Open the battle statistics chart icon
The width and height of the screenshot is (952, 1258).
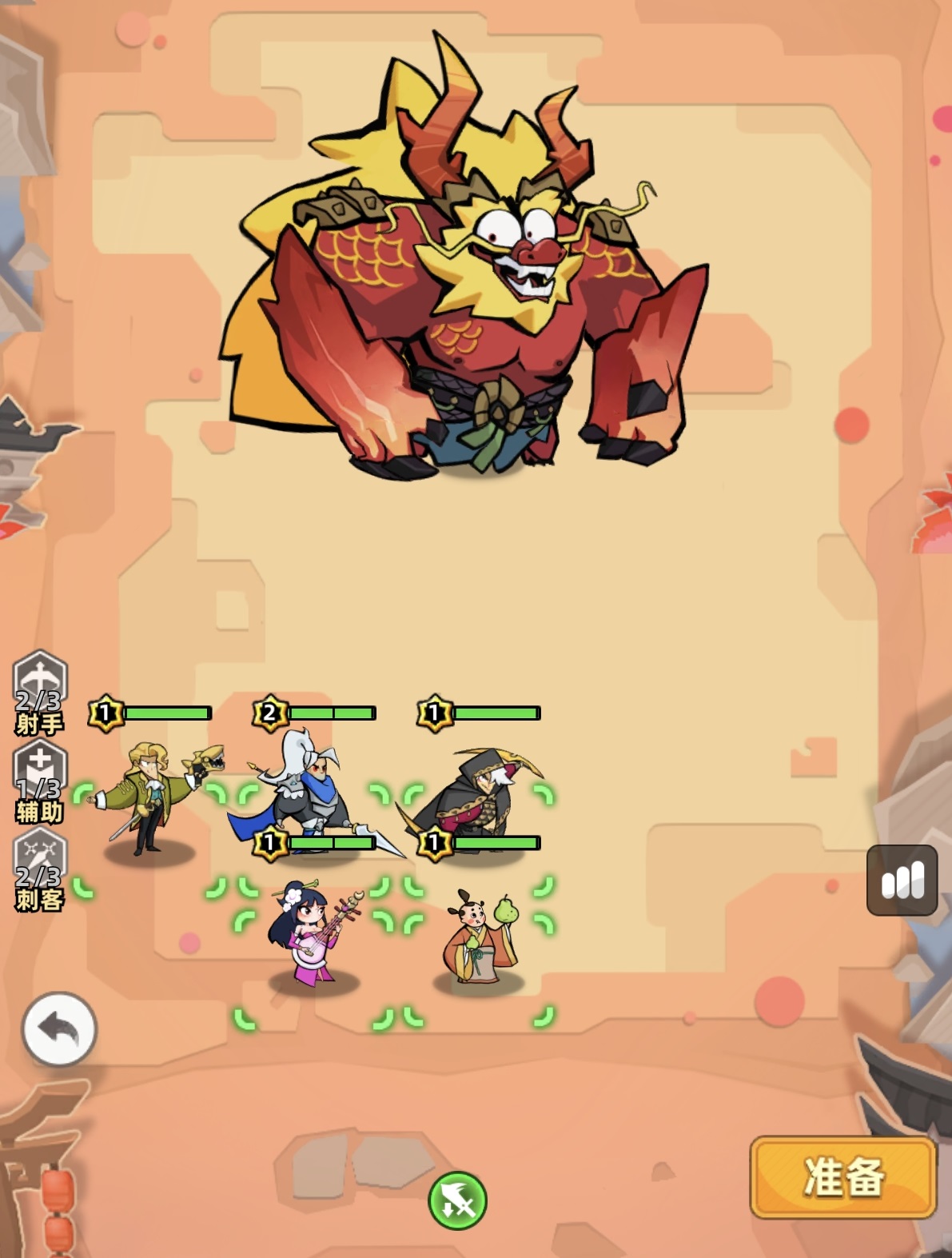coord(902,880)
